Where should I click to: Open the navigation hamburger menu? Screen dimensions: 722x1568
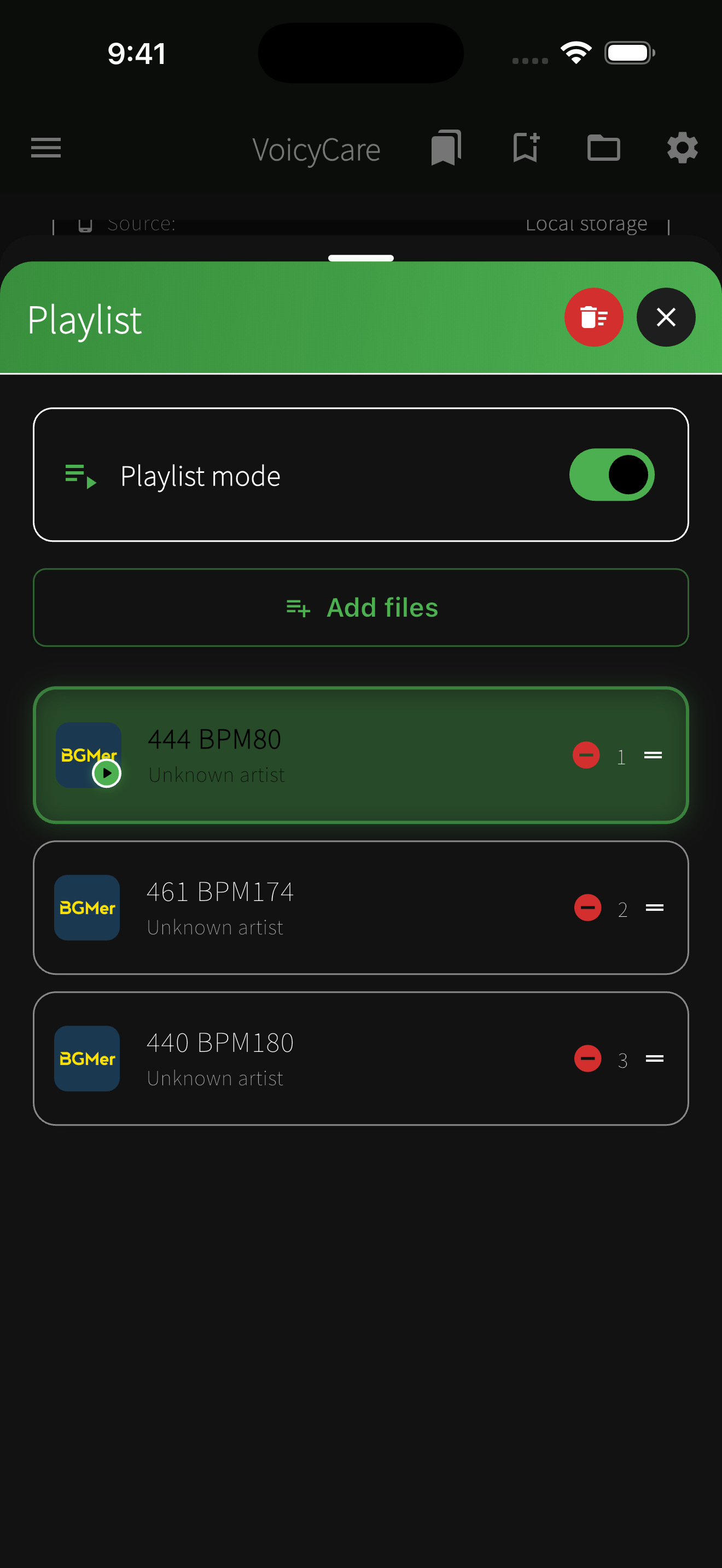[45, 148]
